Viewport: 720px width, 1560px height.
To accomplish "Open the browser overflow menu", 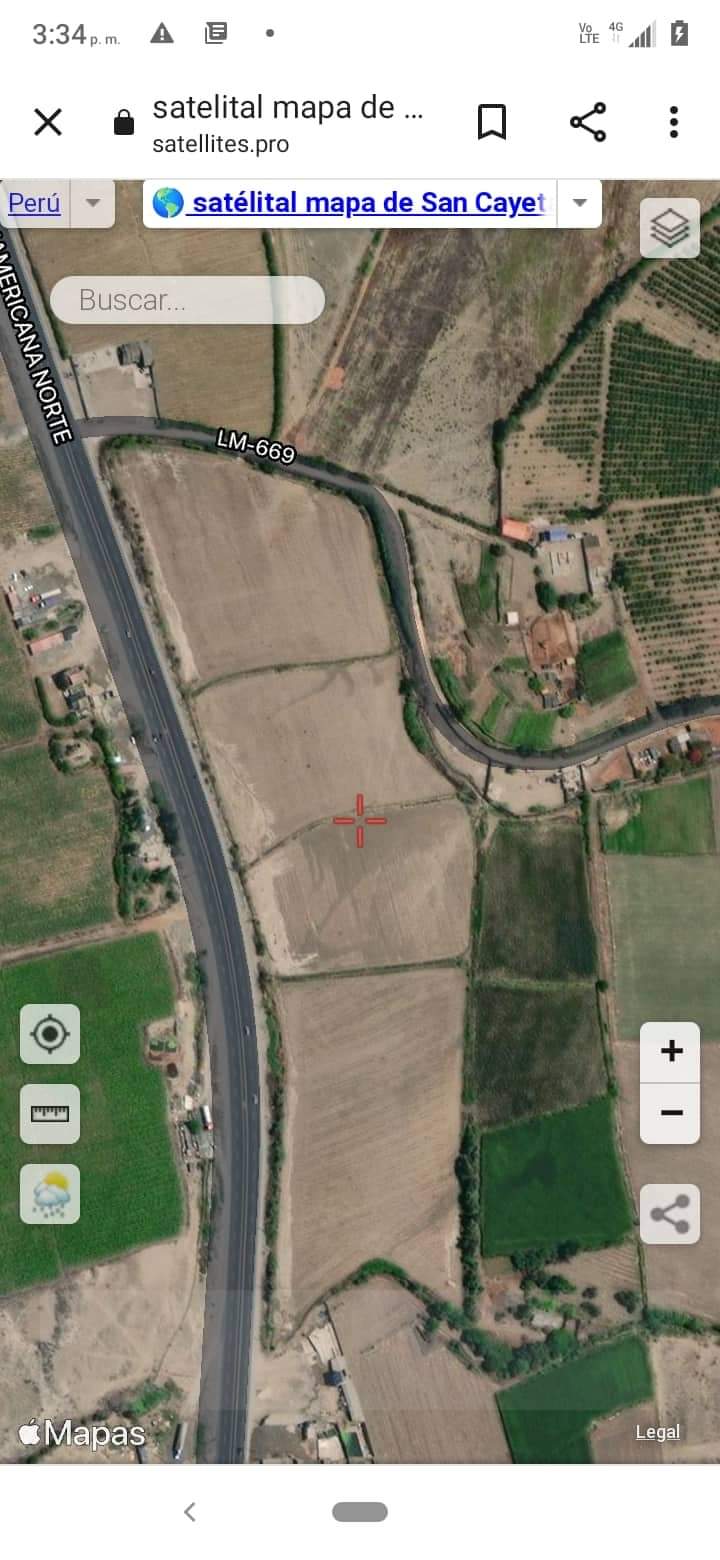I will 674,123.
